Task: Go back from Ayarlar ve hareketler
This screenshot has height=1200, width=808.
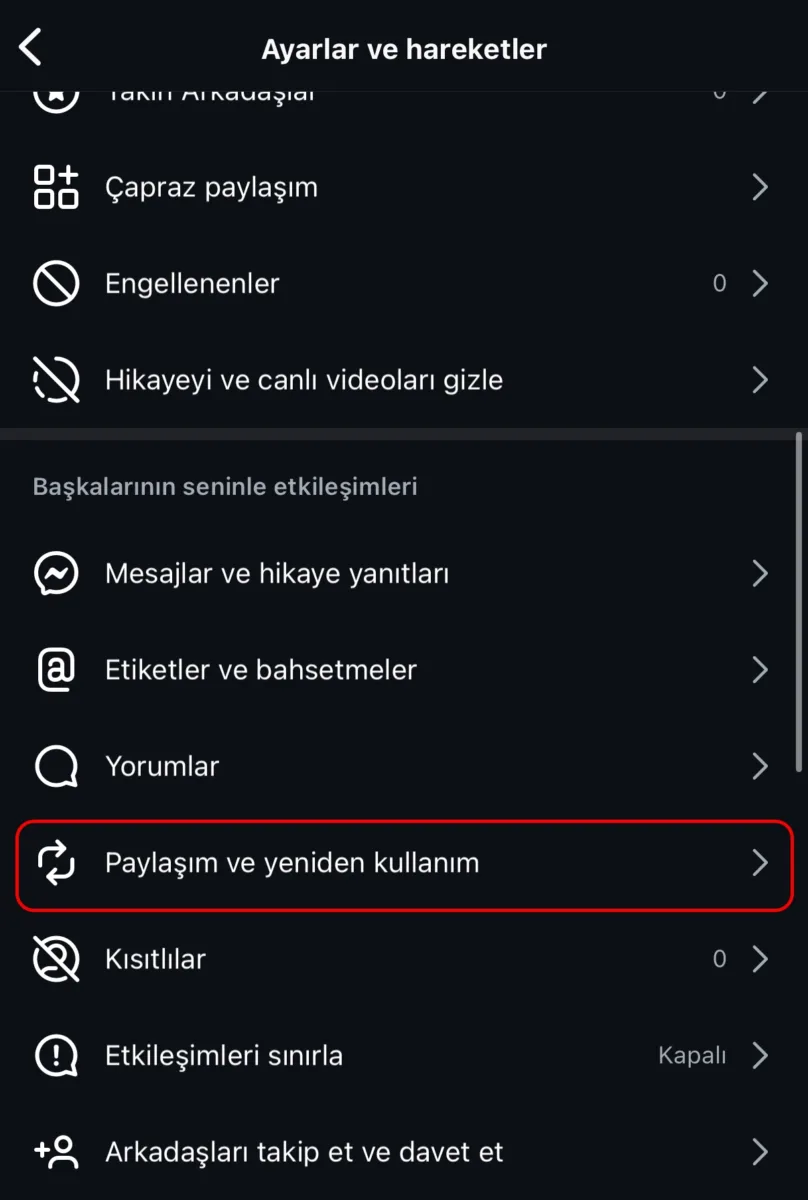Action: [x=32, y=47]
